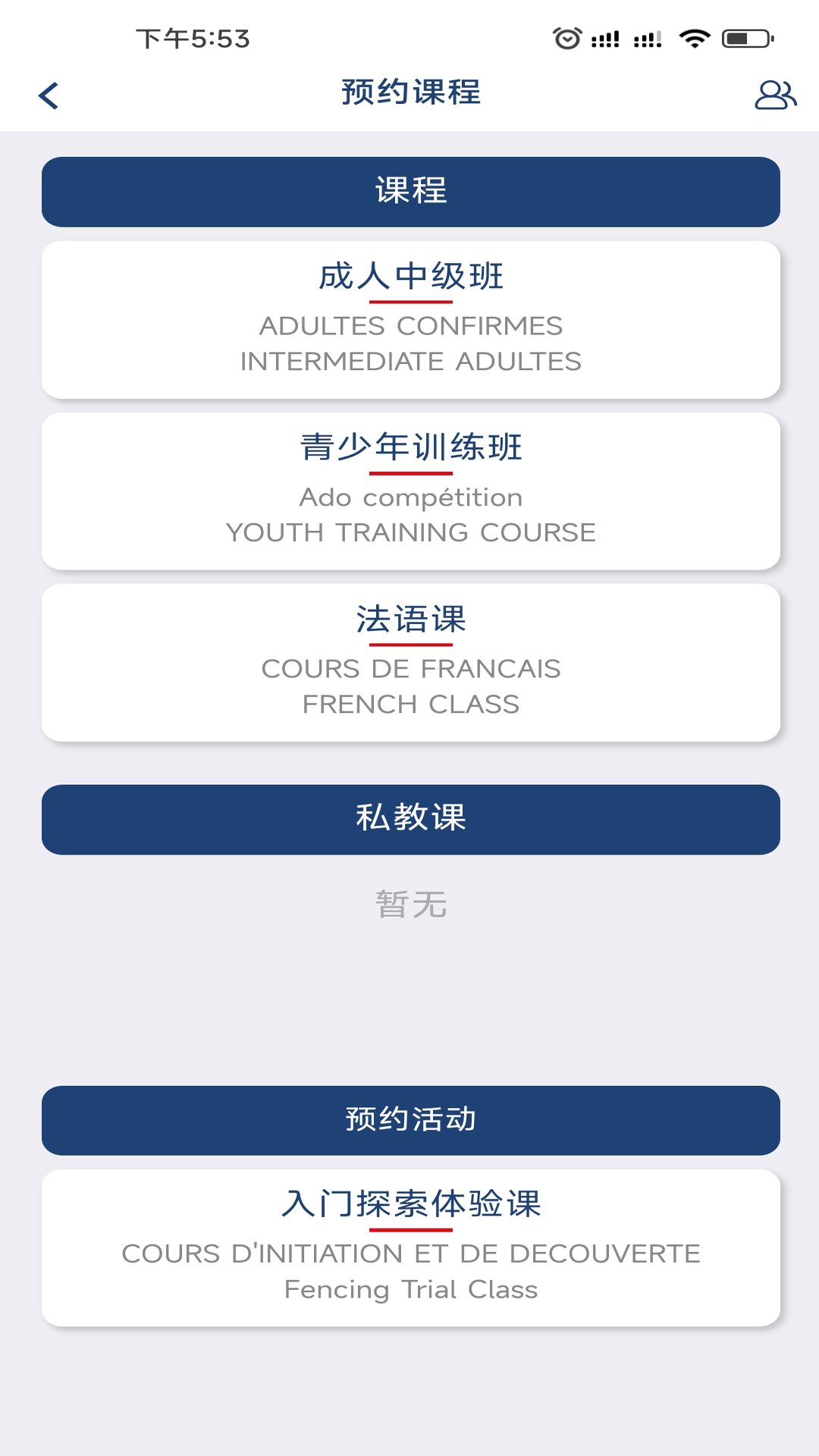
Task: Tap the 暂无 placeholder under 私教课
Action: (x=409, y=904)
